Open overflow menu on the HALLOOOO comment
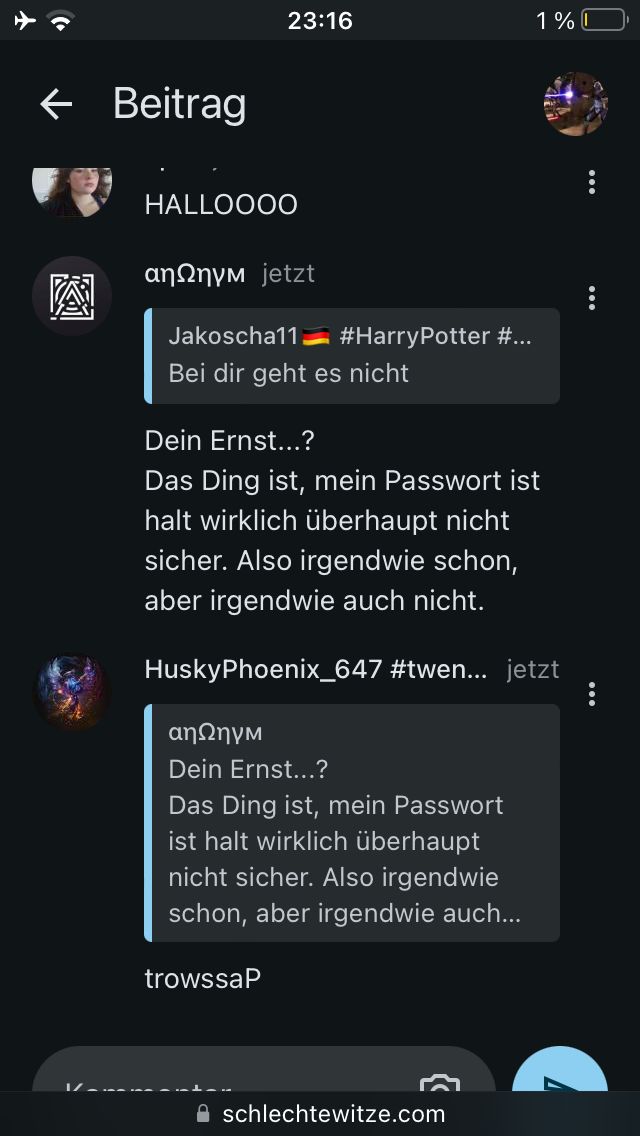The height and width of the screenshot is (1136, 640). point(592,182)
